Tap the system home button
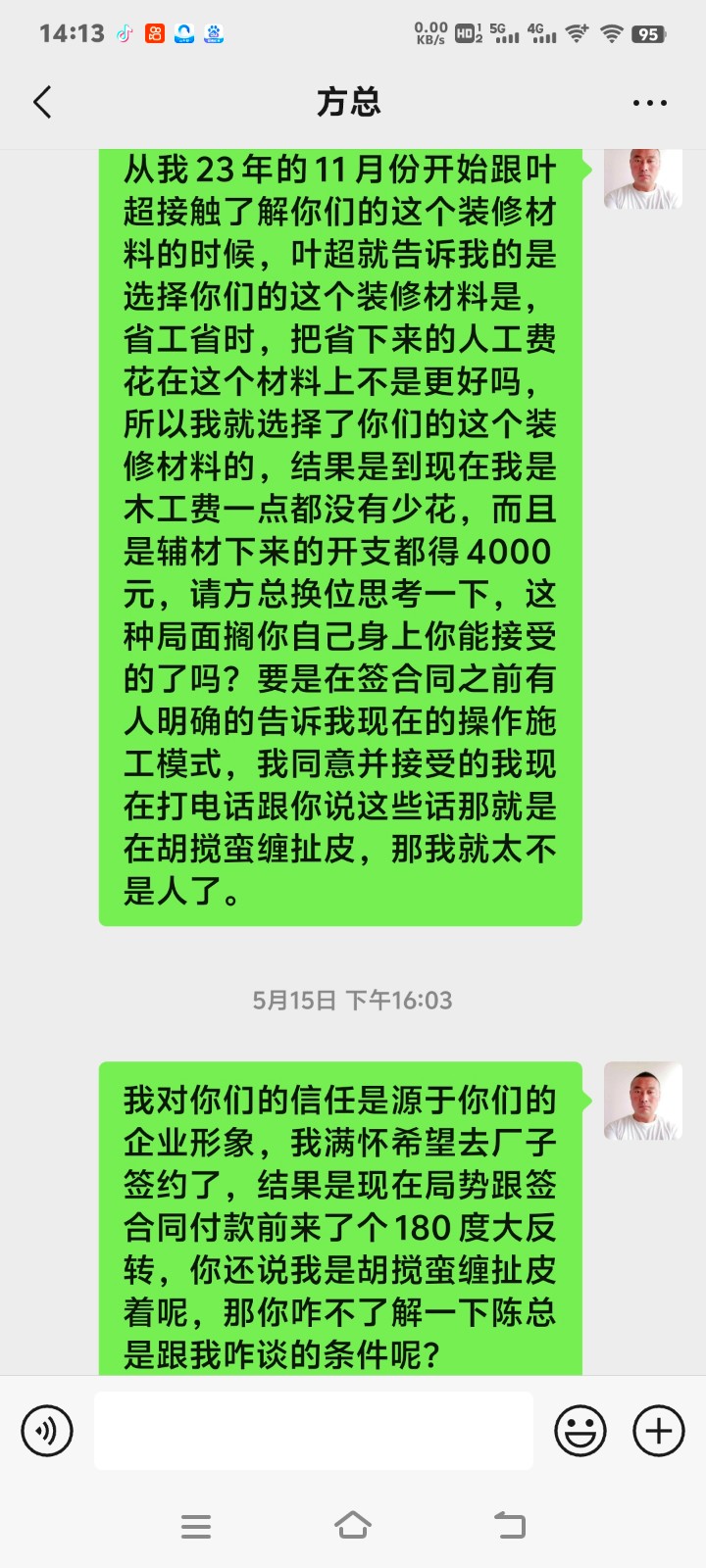The height and width of the screenshot is (1568, 706). pyautogui.click(x=353, y=1525)
